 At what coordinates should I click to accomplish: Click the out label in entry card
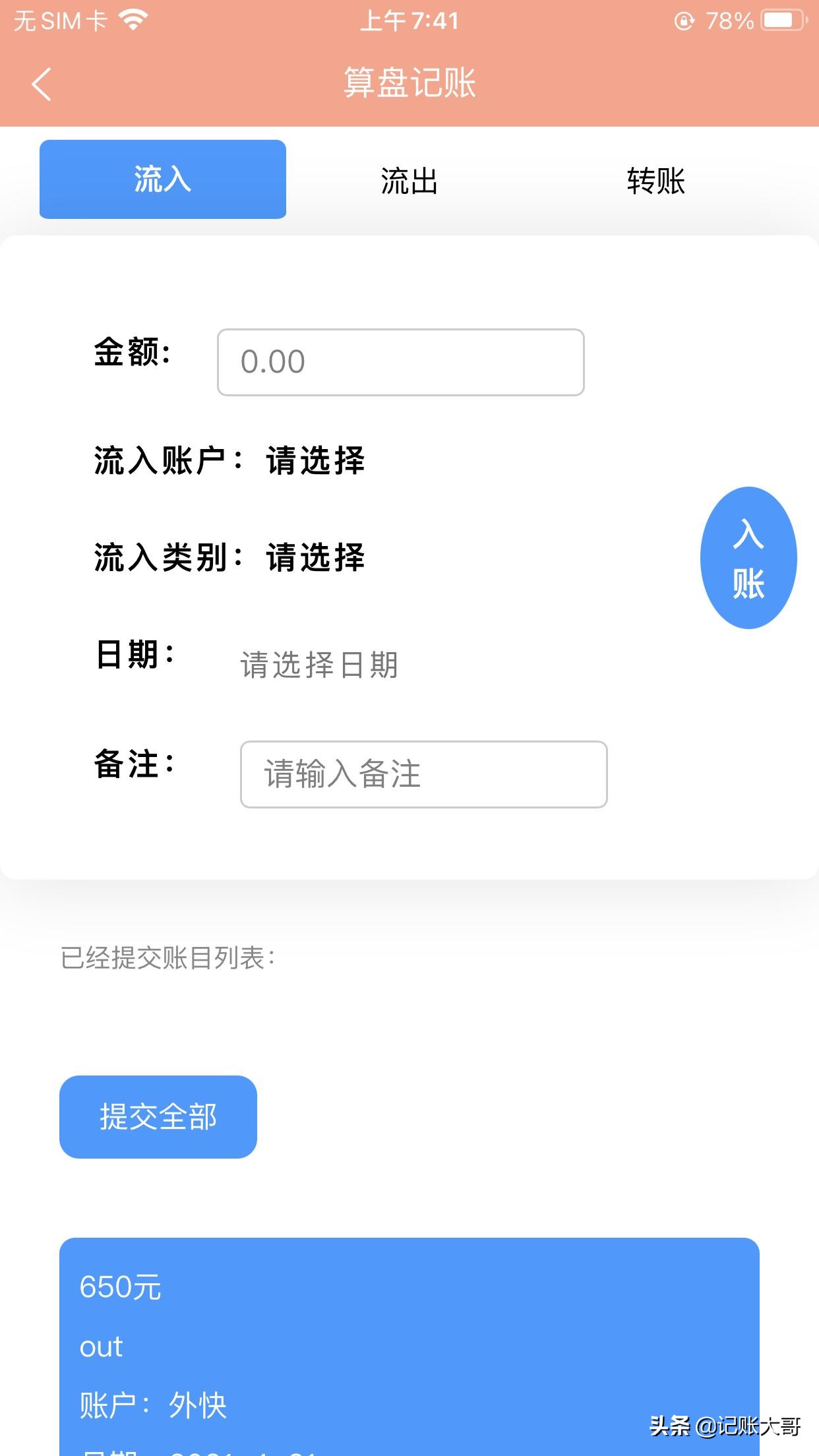click(x=100, y=1345)
